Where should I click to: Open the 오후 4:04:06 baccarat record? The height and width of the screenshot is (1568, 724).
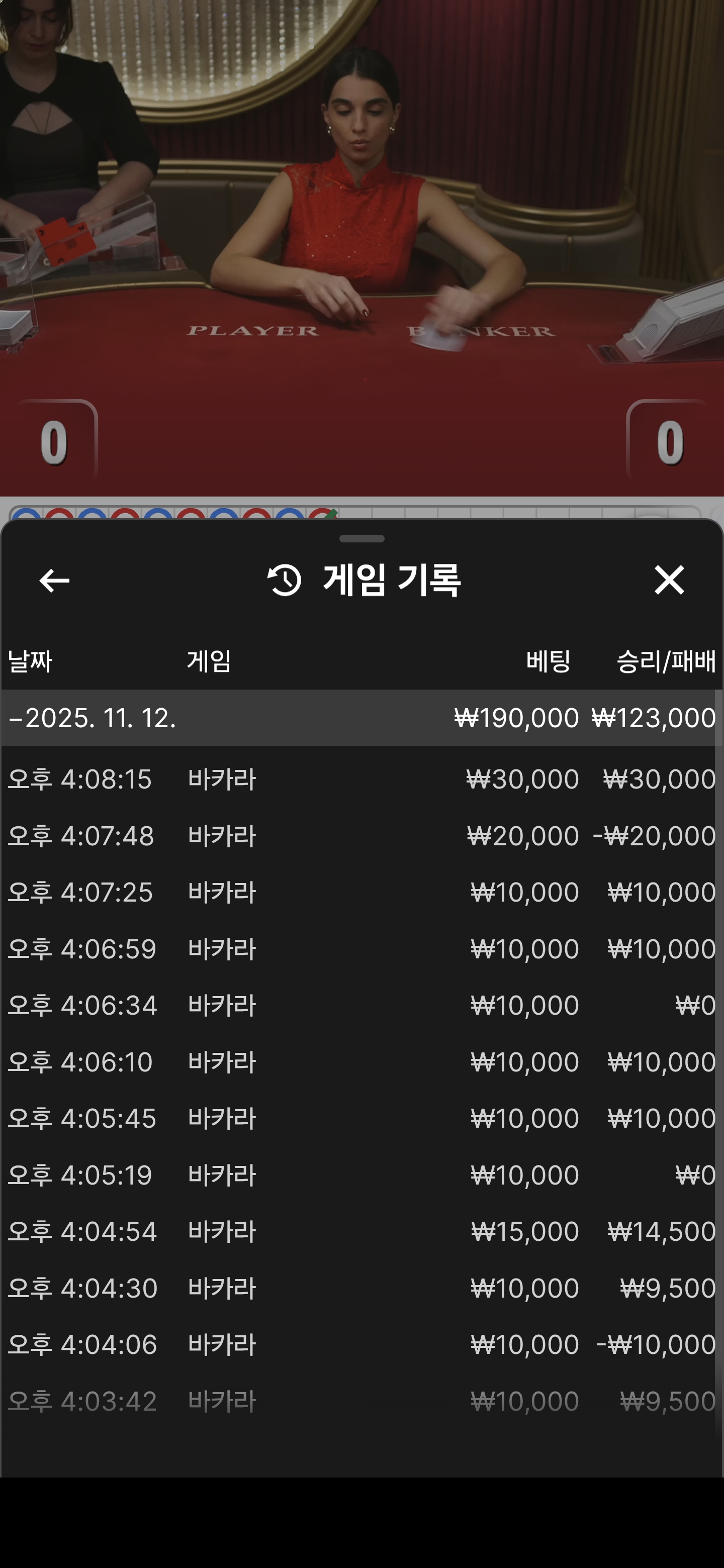[361, 1344]
